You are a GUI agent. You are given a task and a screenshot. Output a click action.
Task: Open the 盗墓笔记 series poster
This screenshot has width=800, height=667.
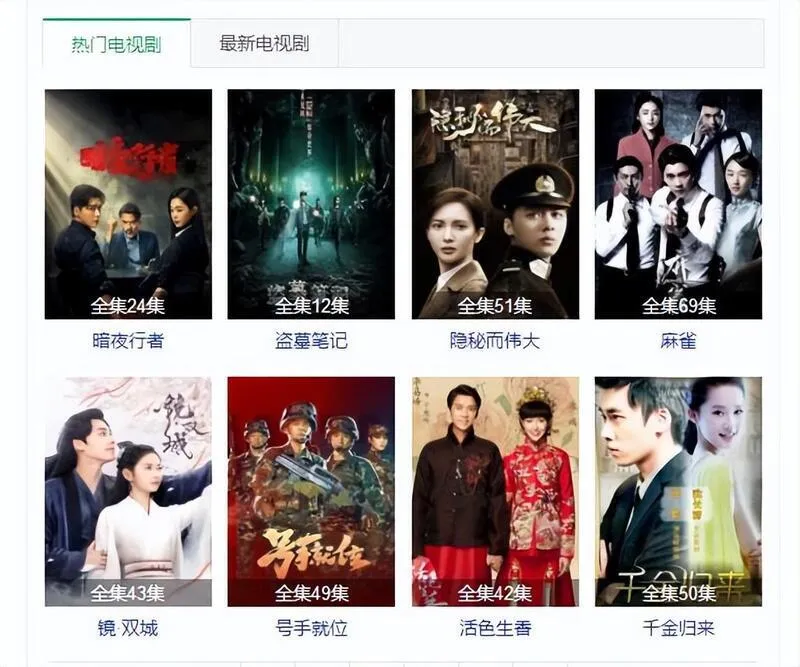click(311, 204)
